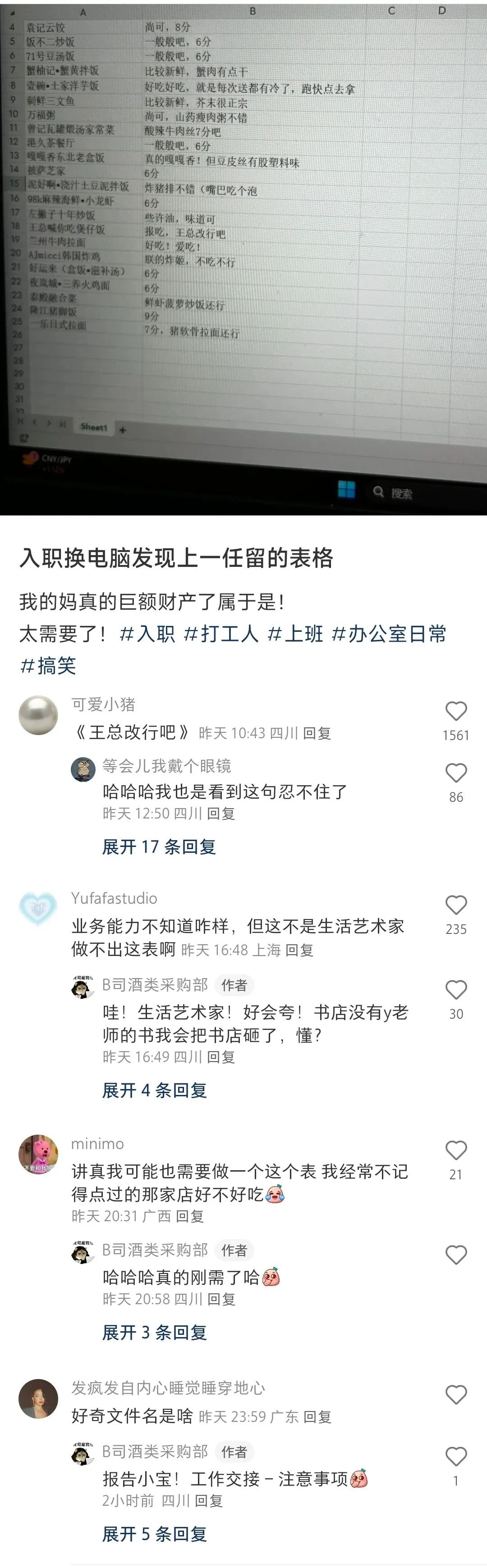Viewport: 487px width, 1568px height.
Task: Like 等会儿我戴个眼镜's reply
Action: (x=456, y=773)
